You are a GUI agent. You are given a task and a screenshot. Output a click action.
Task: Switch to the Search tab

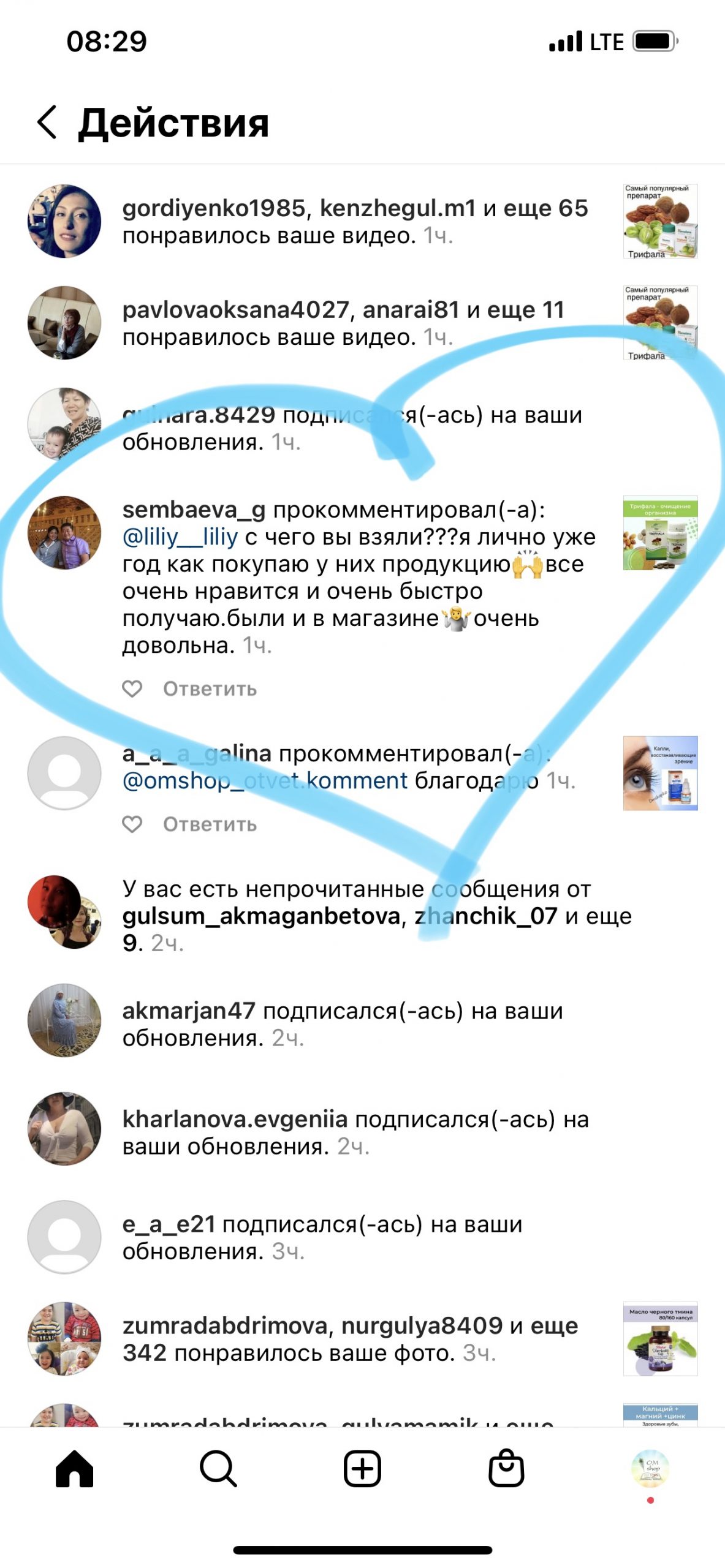(x=218, y=1468)
